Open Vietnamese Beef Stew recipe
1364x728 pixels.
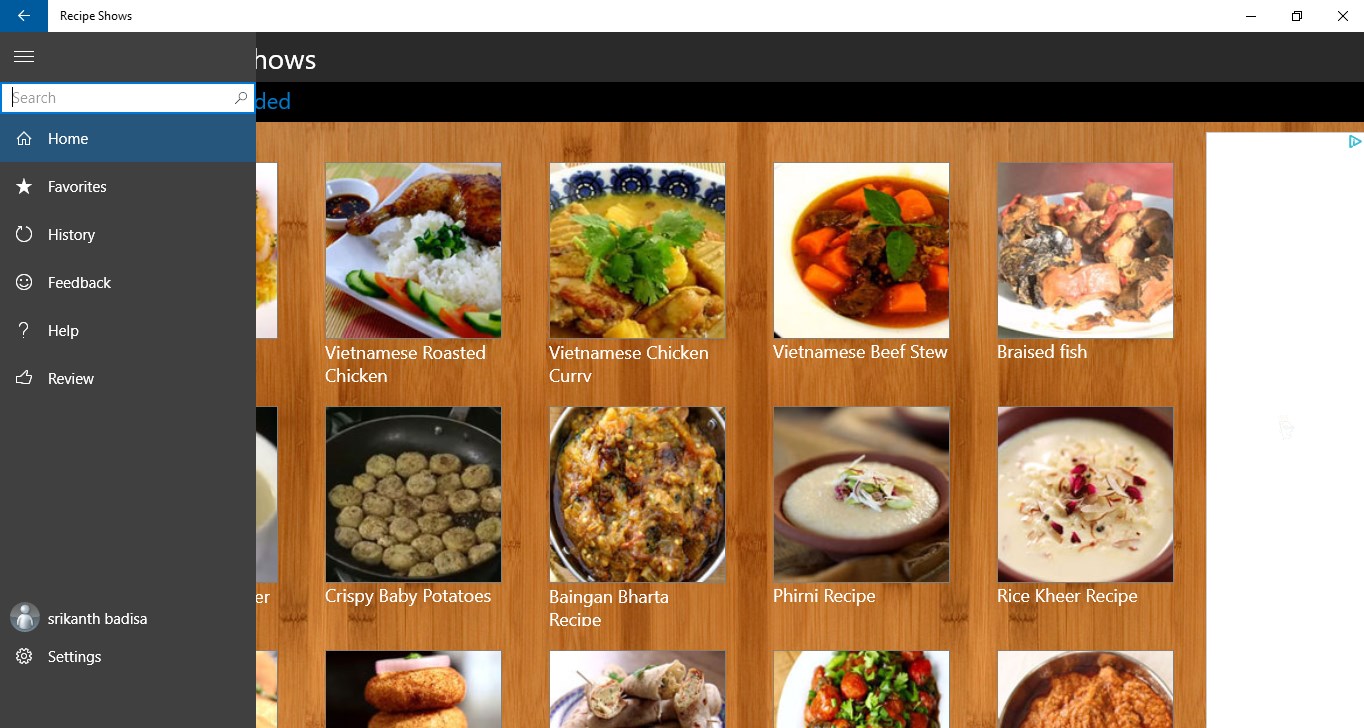[x=861, y=250]
